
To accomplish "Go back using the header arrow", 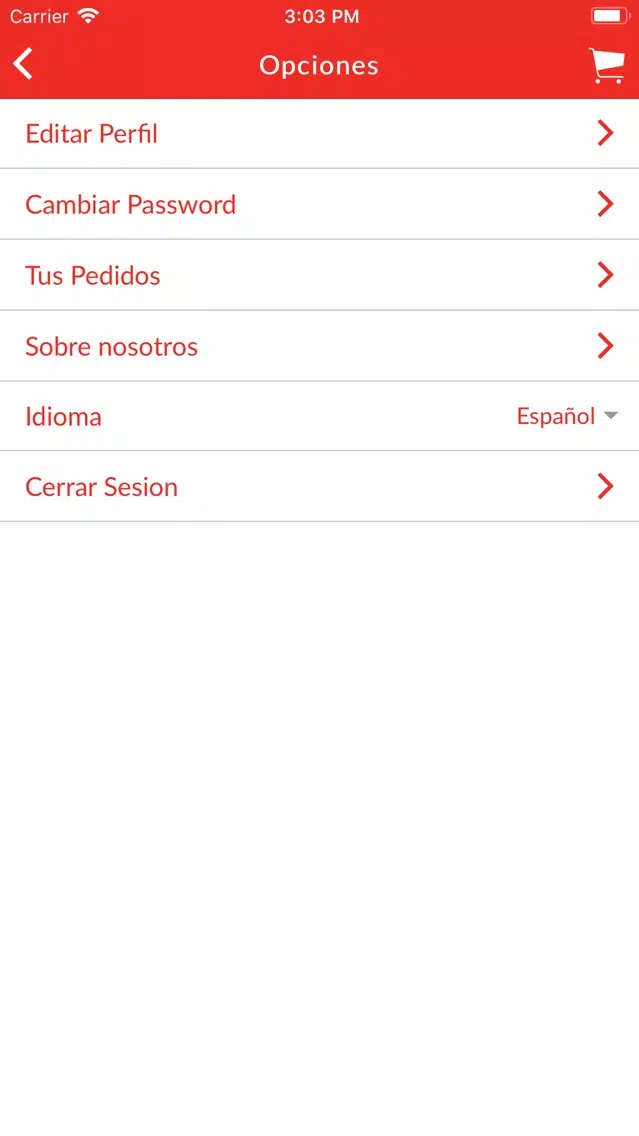I will [23, 64].
